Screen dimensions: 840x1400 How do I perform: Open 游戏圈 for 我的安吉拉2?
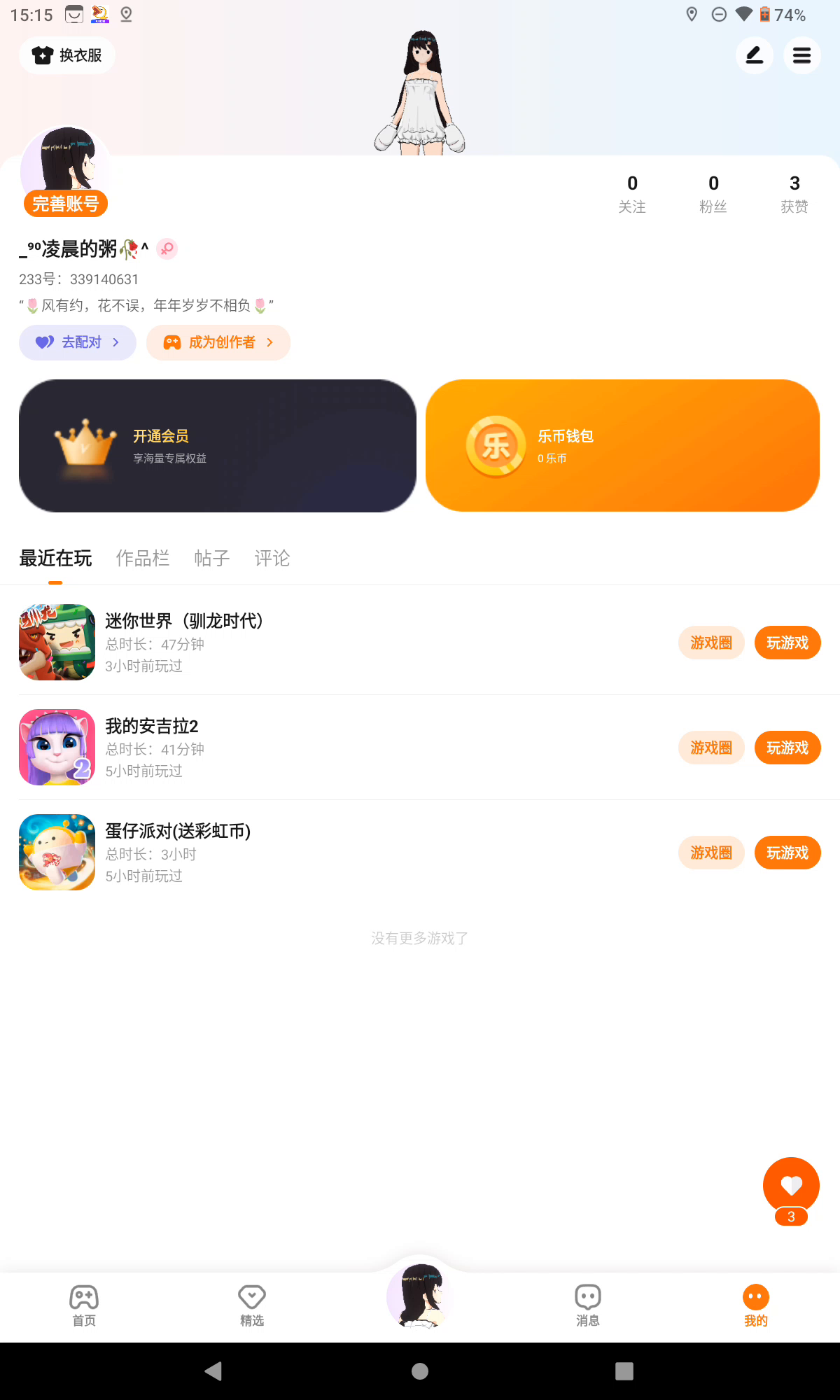(x=710, y=748)
